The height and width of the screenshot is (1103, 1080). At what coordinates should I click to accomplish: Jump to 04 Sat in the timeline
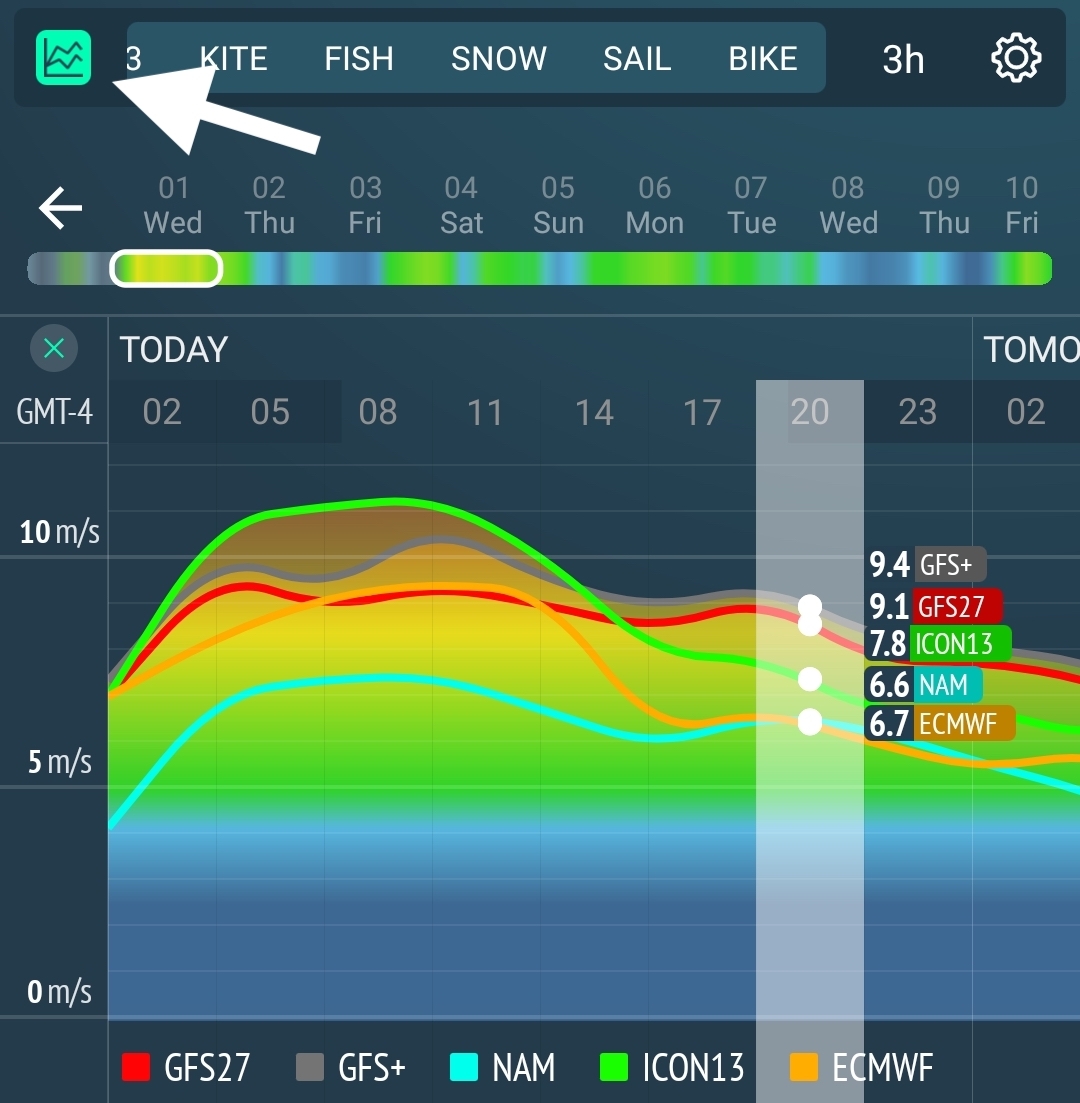click(461, 205)
